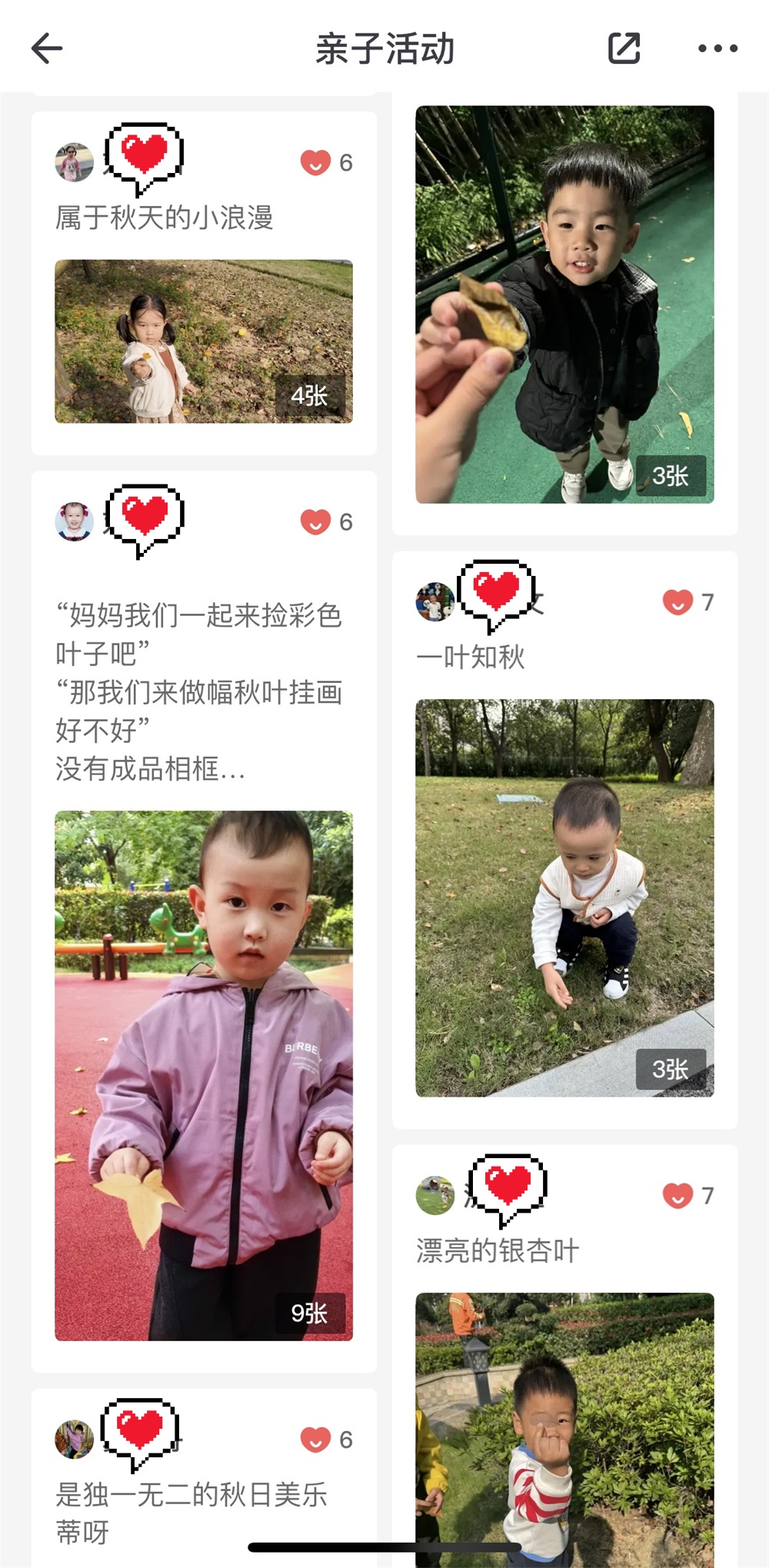Go back from 亲子活动 page

47,48
